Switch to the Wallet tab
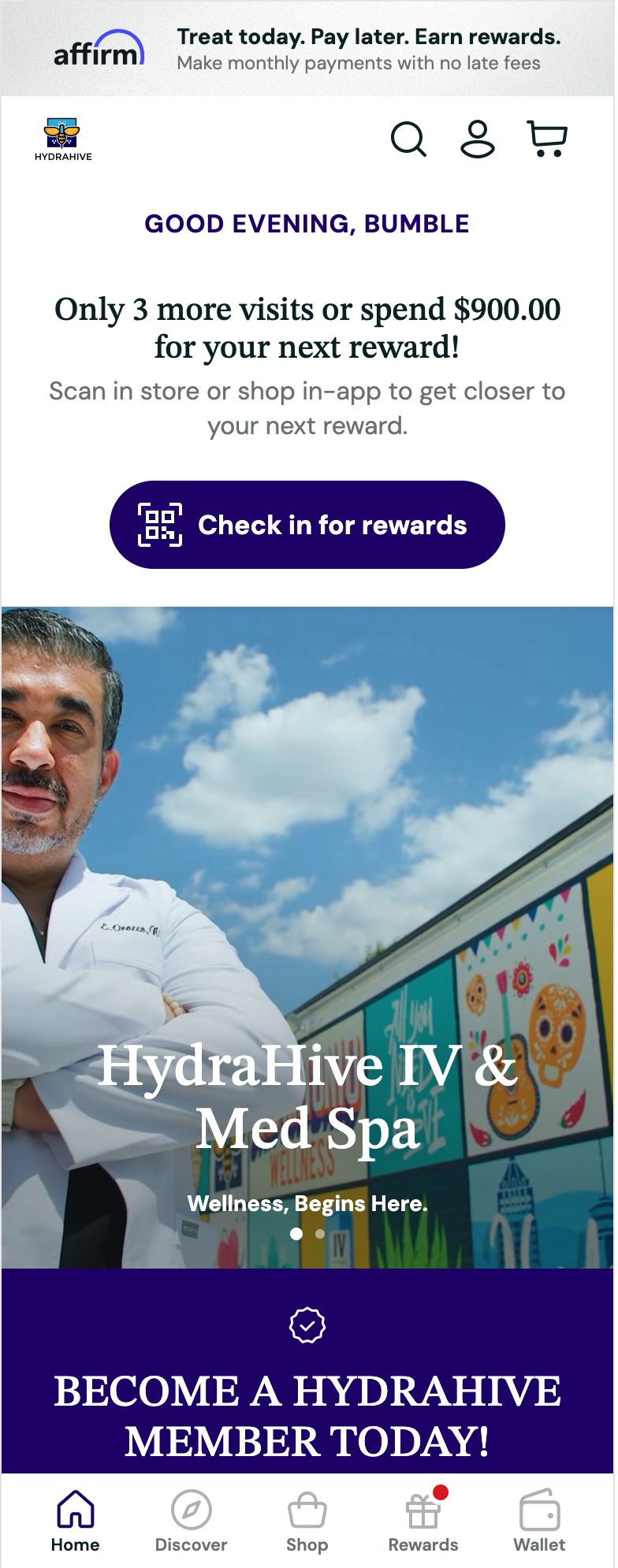The width and height of the screenshot is (618, 1568). pyautogui.click(x=539, y=1521)
